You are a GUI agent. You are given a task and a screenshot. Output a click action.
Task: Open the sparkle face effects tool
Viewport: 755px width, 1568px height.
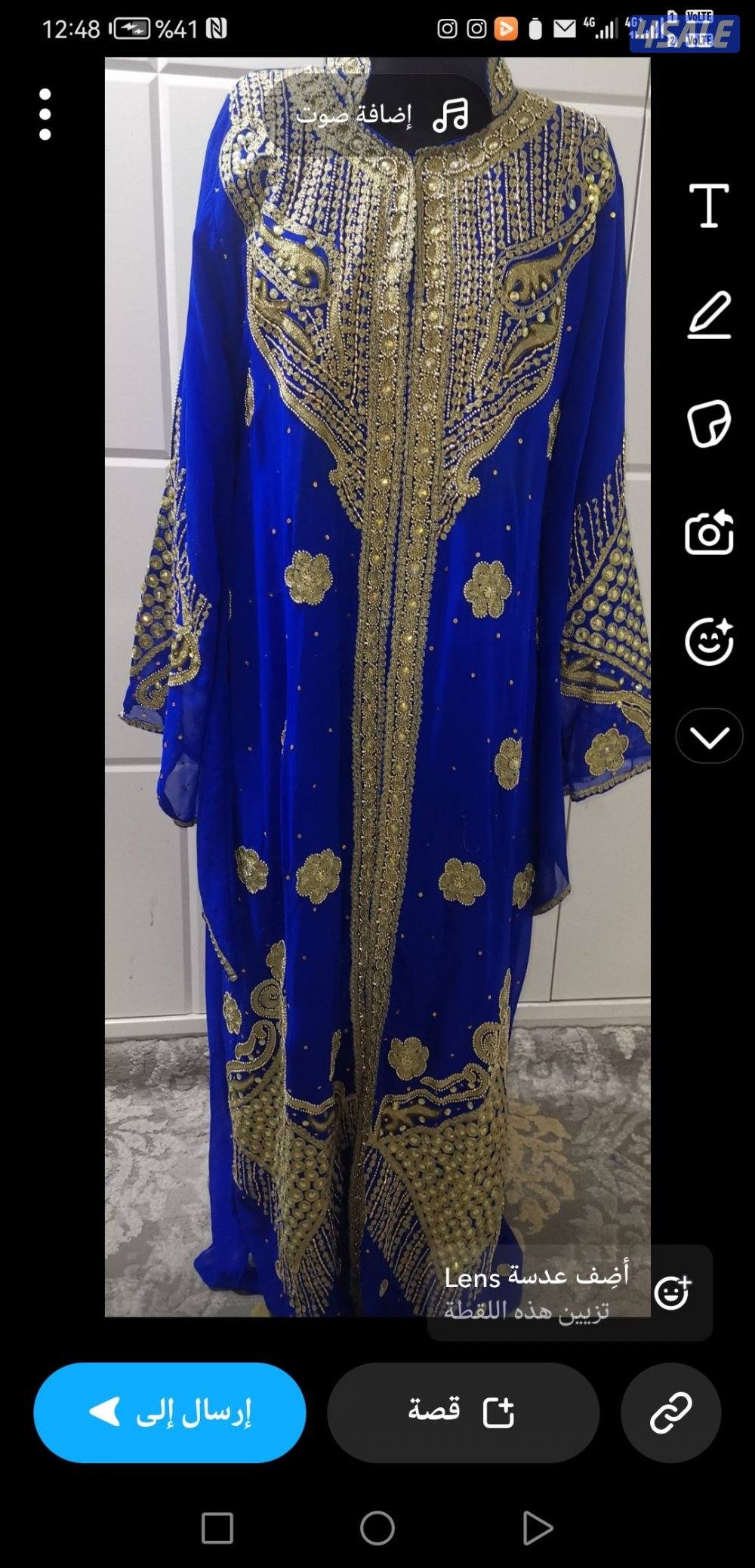(709, 642)
